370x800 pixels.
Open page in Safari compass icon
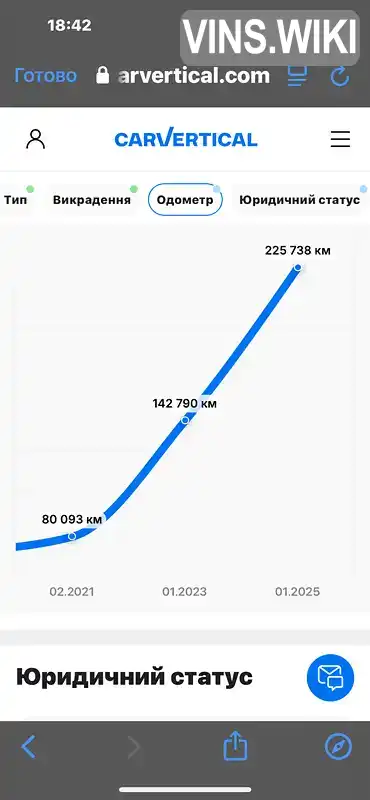tap(338, 747)
